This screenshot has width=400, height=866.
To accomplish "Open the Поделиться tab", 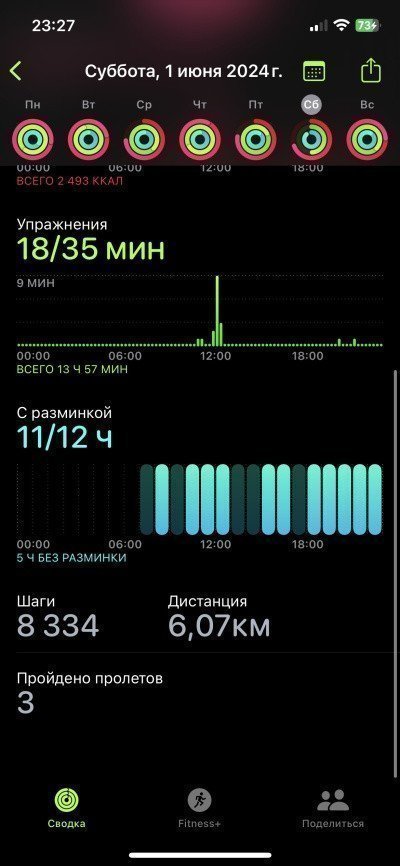I will [333, 807].
